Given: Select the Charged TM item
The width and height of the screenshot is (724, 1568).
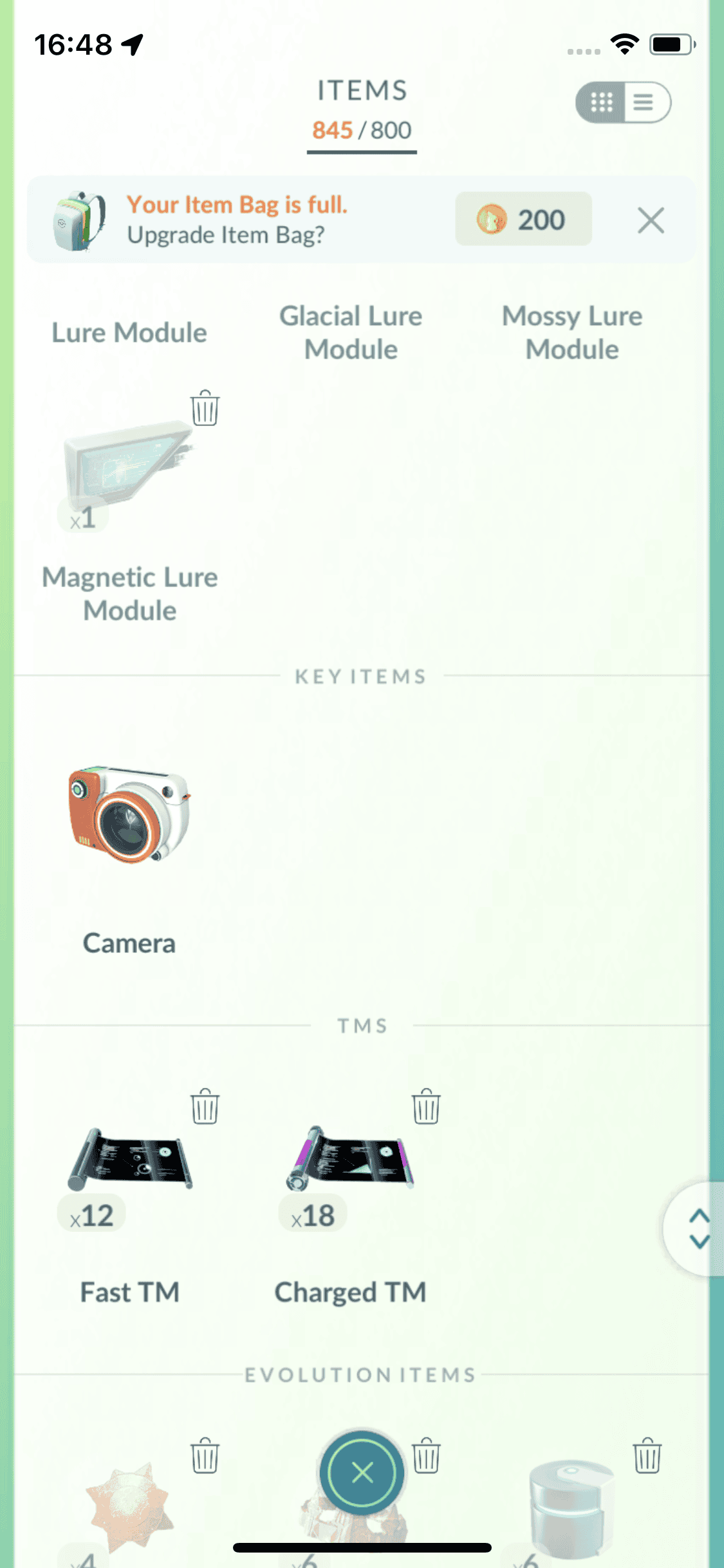Looking at the screenshot, I should (x=350, y=1160).
